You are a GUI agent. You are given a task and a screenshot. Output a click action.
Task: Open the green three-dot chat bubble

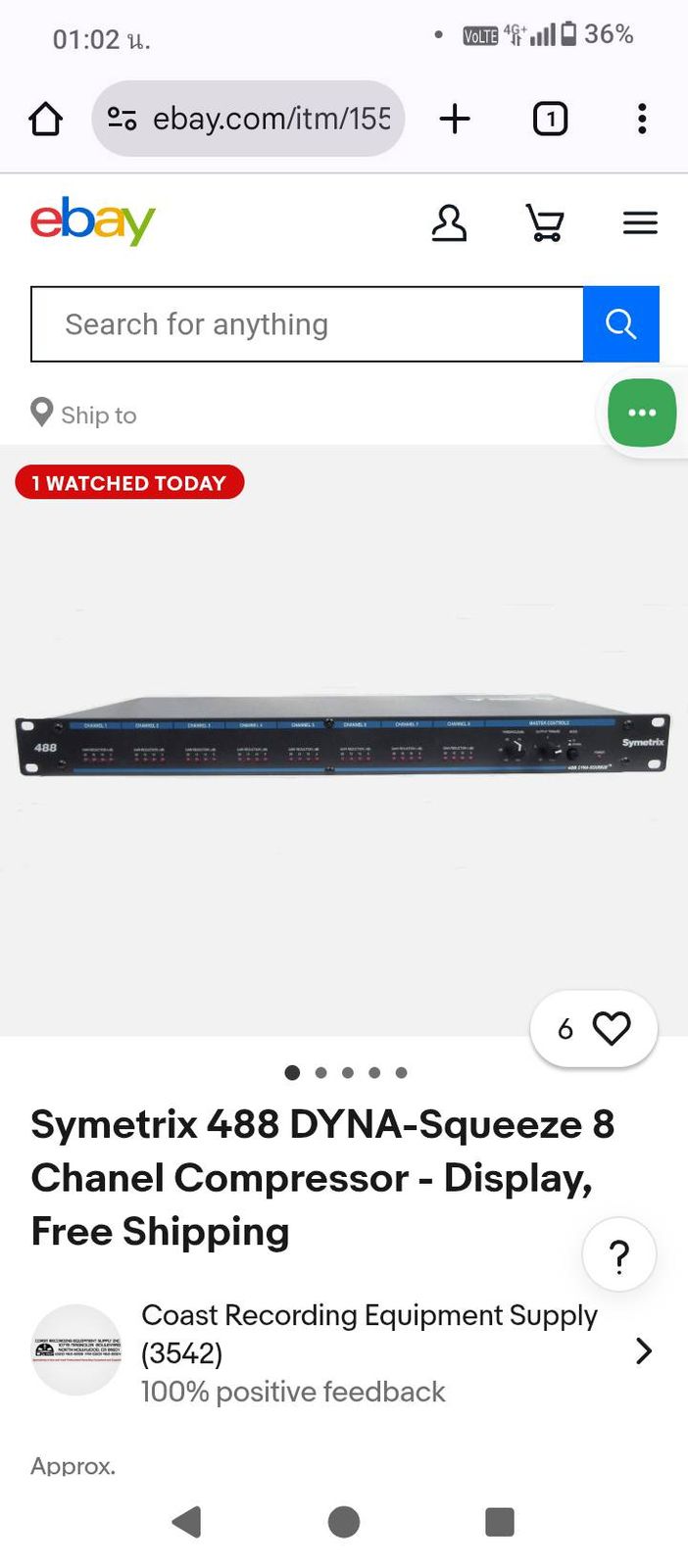(642, 413)
